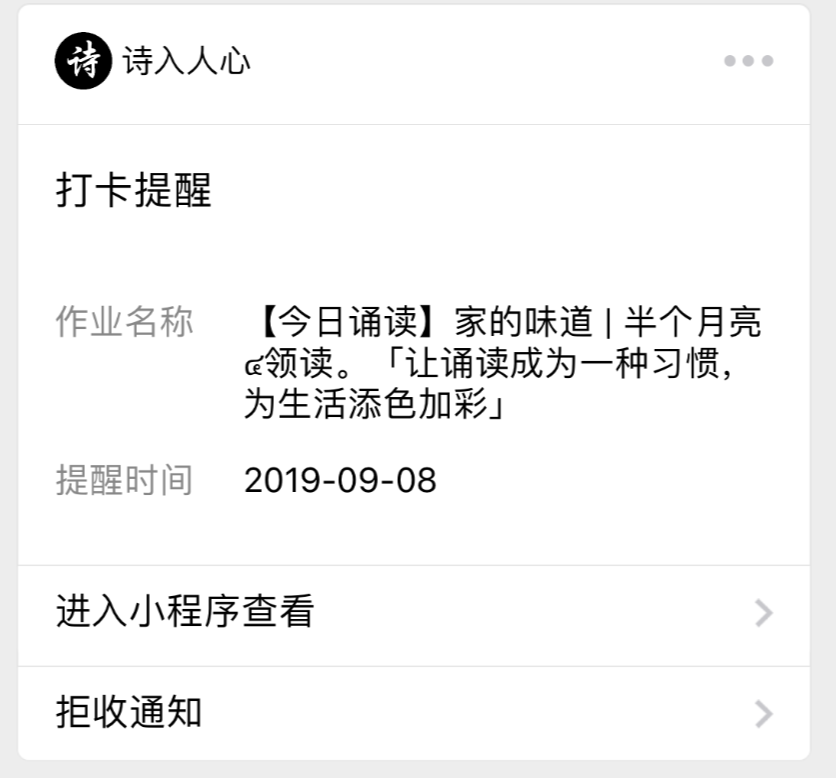Image resolution: width=836 pixels, height=778 pixels.
Task: Open the three-dot overflow menu
Action: (x=749, y=61)
